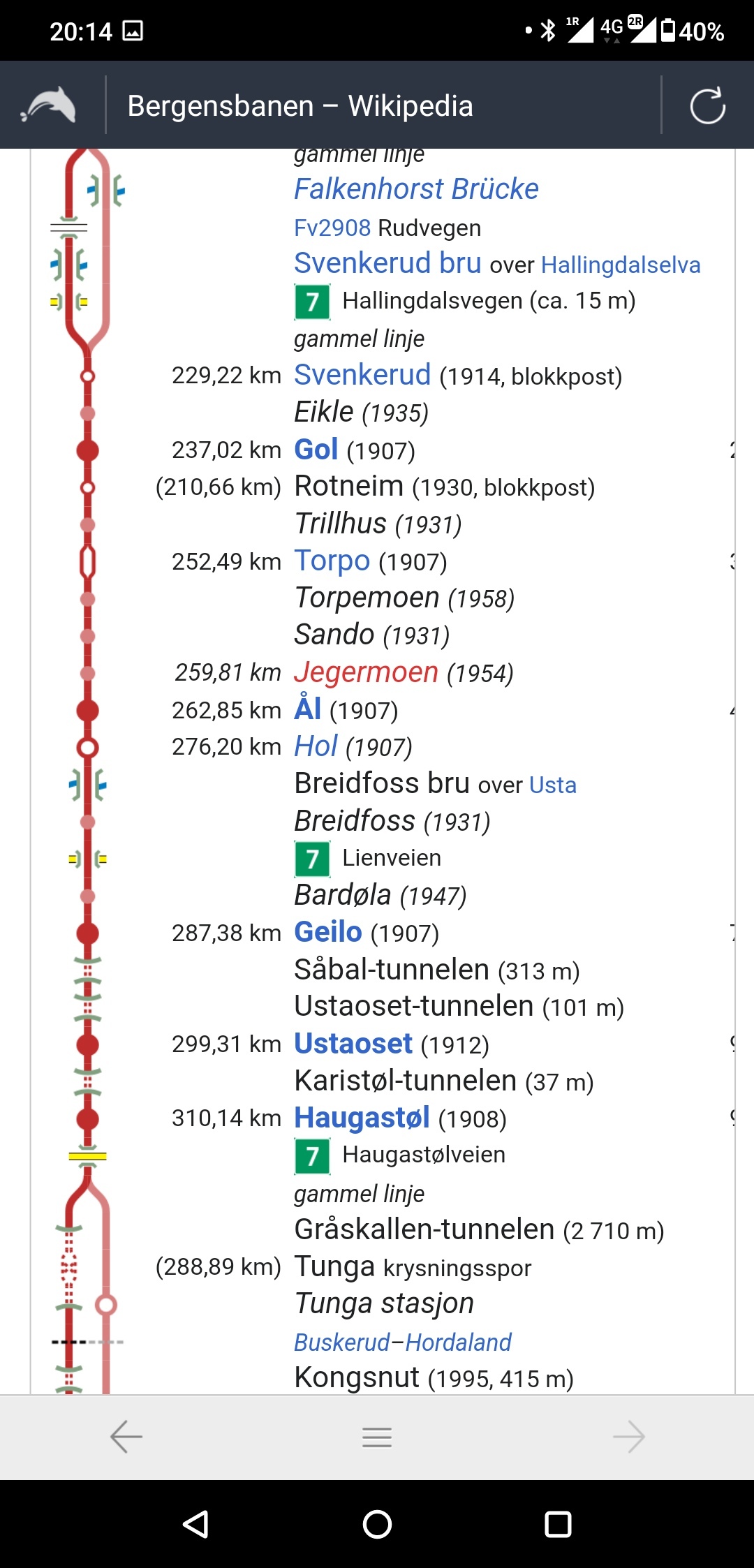Viewport: 754px width, 1568px height.
Task: Open the Buskerud–Hordaland border link
Action: pyautogui.click(x=403, y=1342)
